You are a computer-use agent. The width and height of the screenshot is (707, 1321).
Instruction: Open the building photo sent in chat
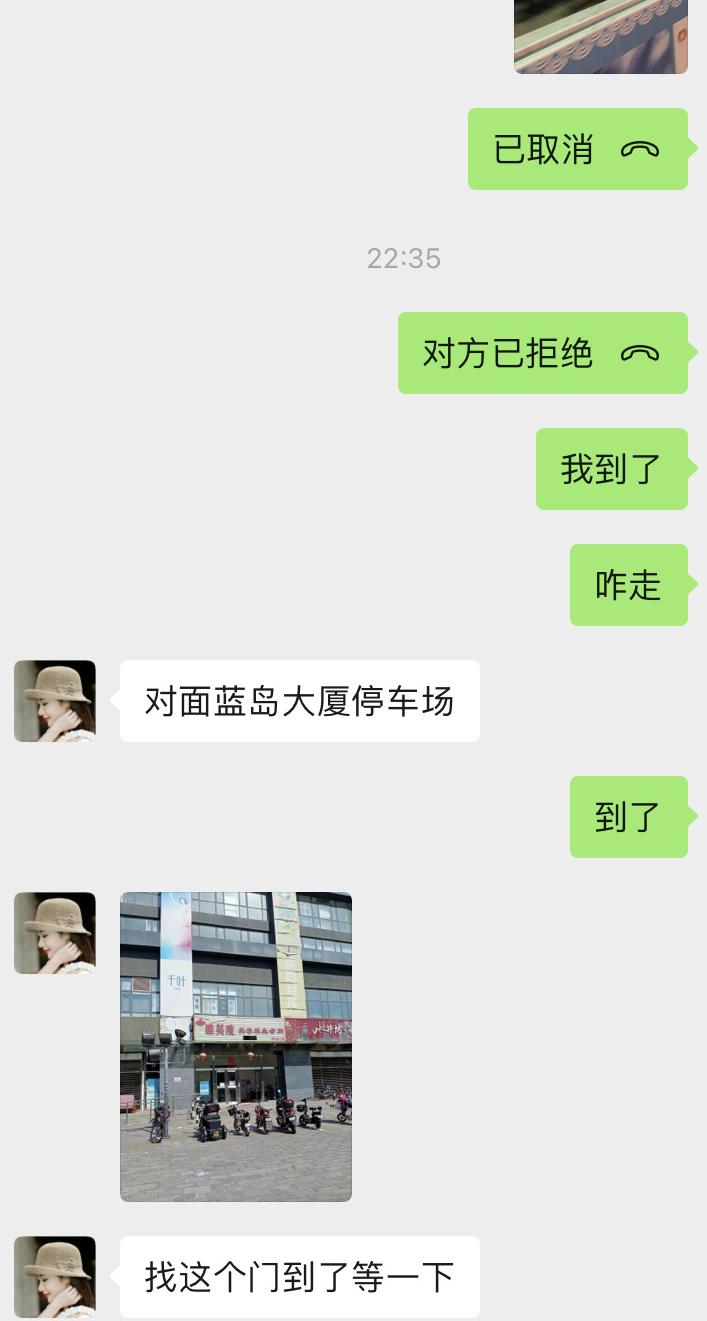pyautogui.click(x=236, y=1046)
